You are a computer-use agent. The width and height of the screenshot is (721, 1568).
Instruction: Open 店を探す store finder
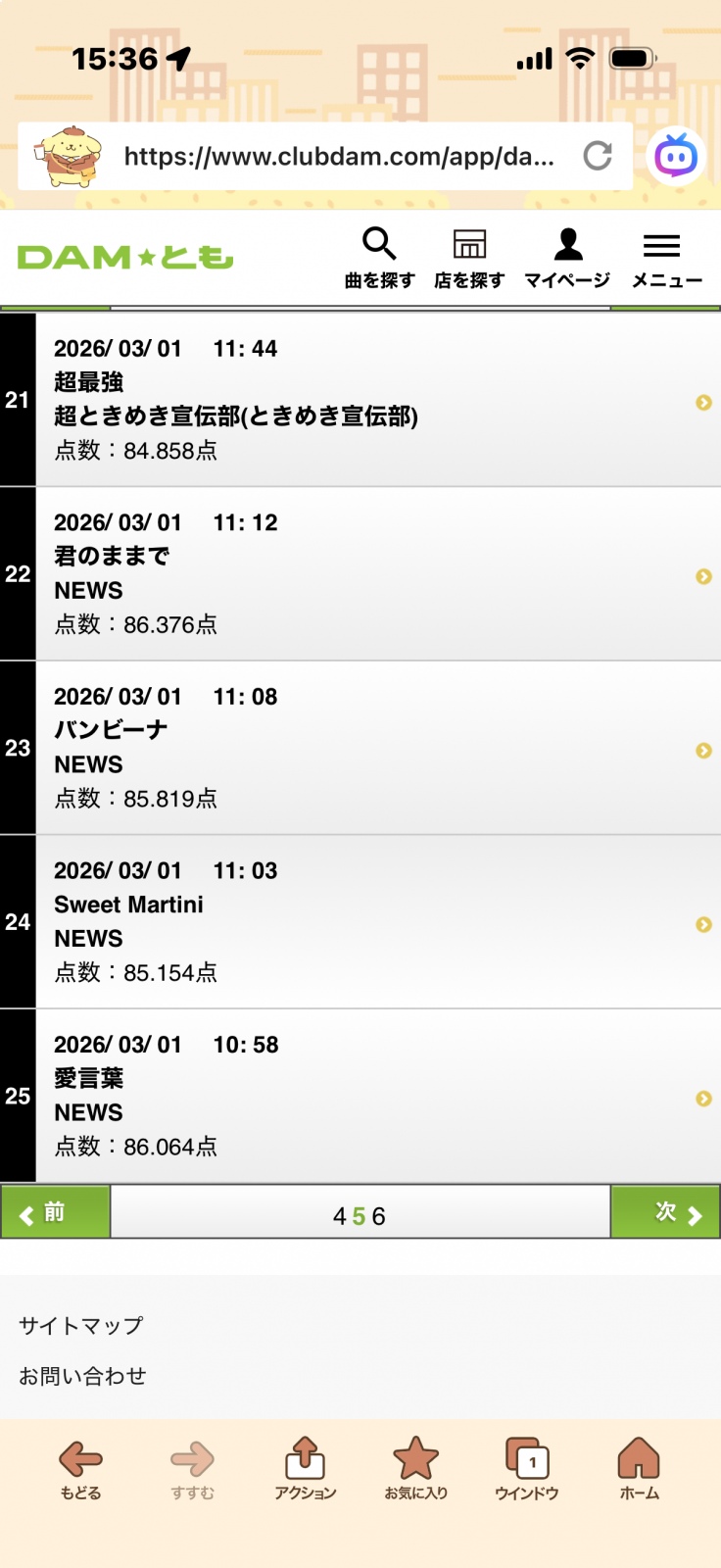pos(469,258)
